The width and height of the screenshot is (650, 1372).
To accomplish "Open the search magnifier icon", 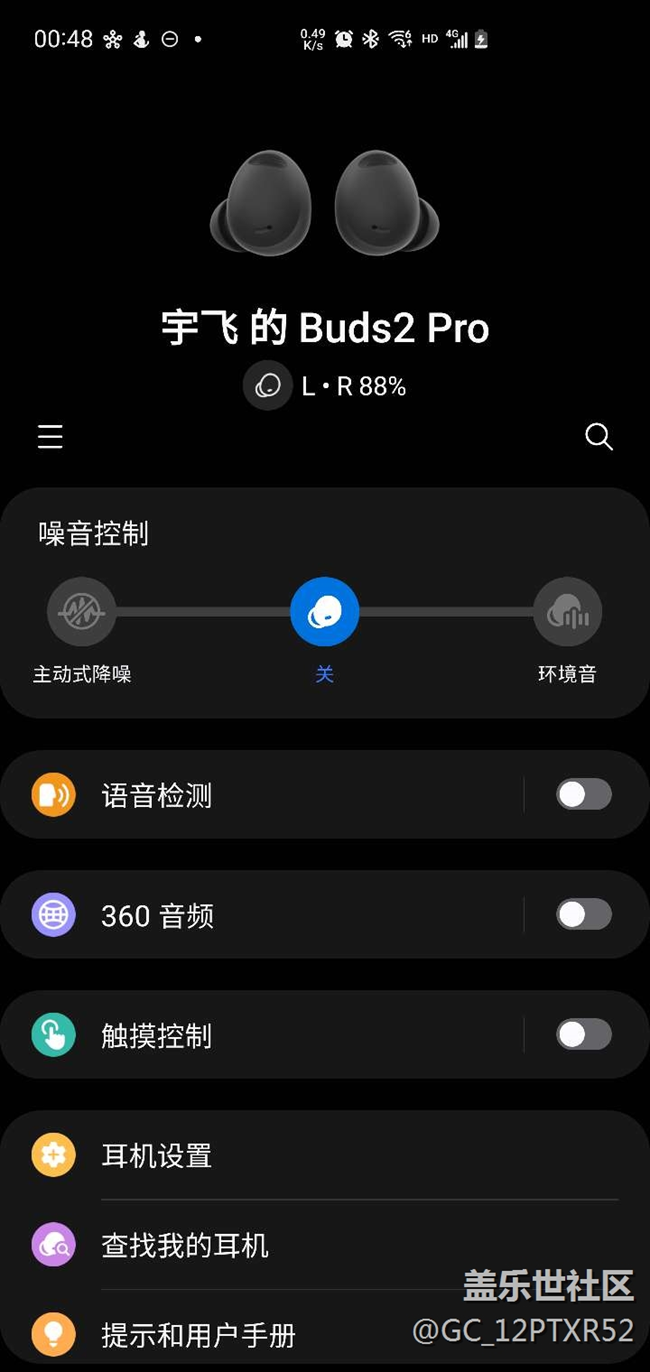I will point(598,437).
